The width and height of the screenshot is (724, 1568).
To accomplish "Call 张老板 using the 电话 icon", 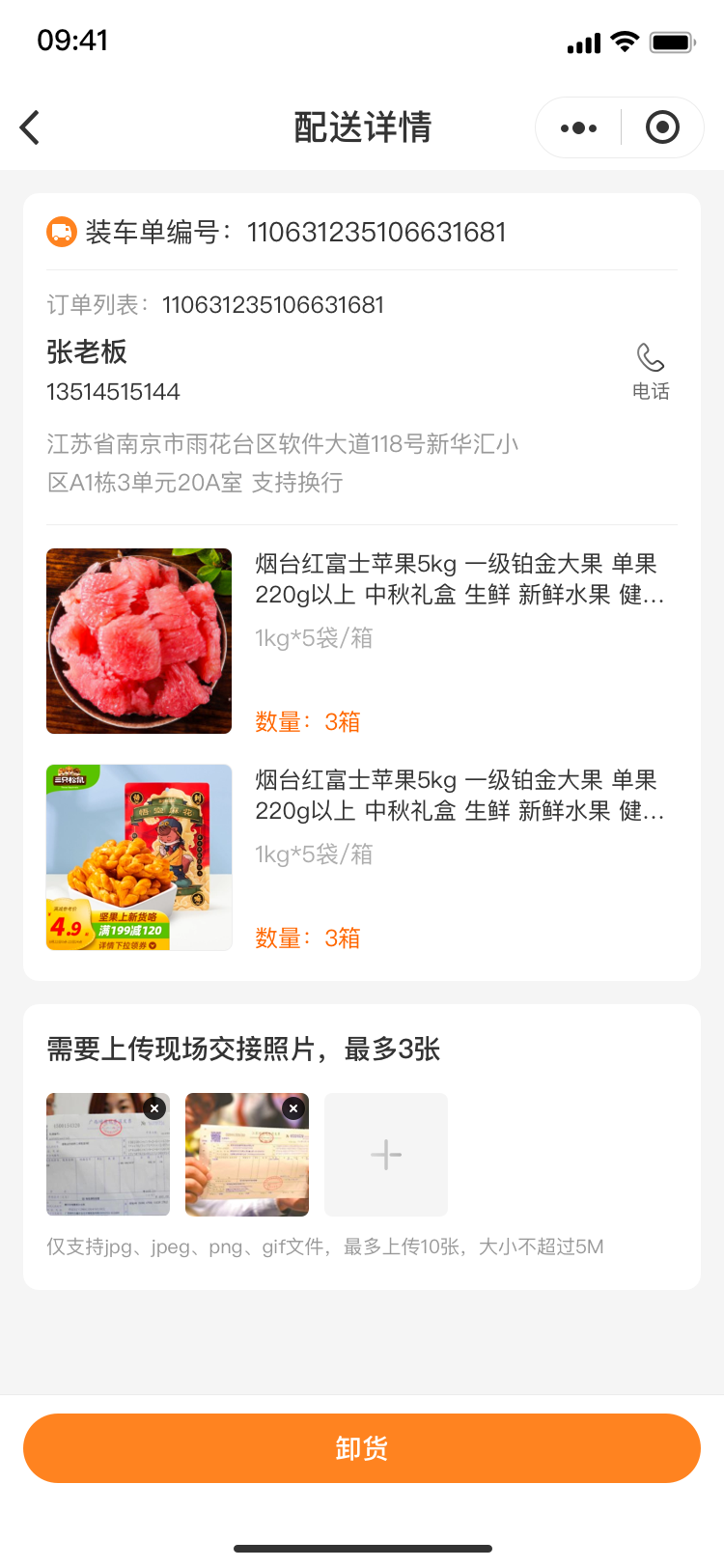I will pyautogui.click(x=651, y=369).
